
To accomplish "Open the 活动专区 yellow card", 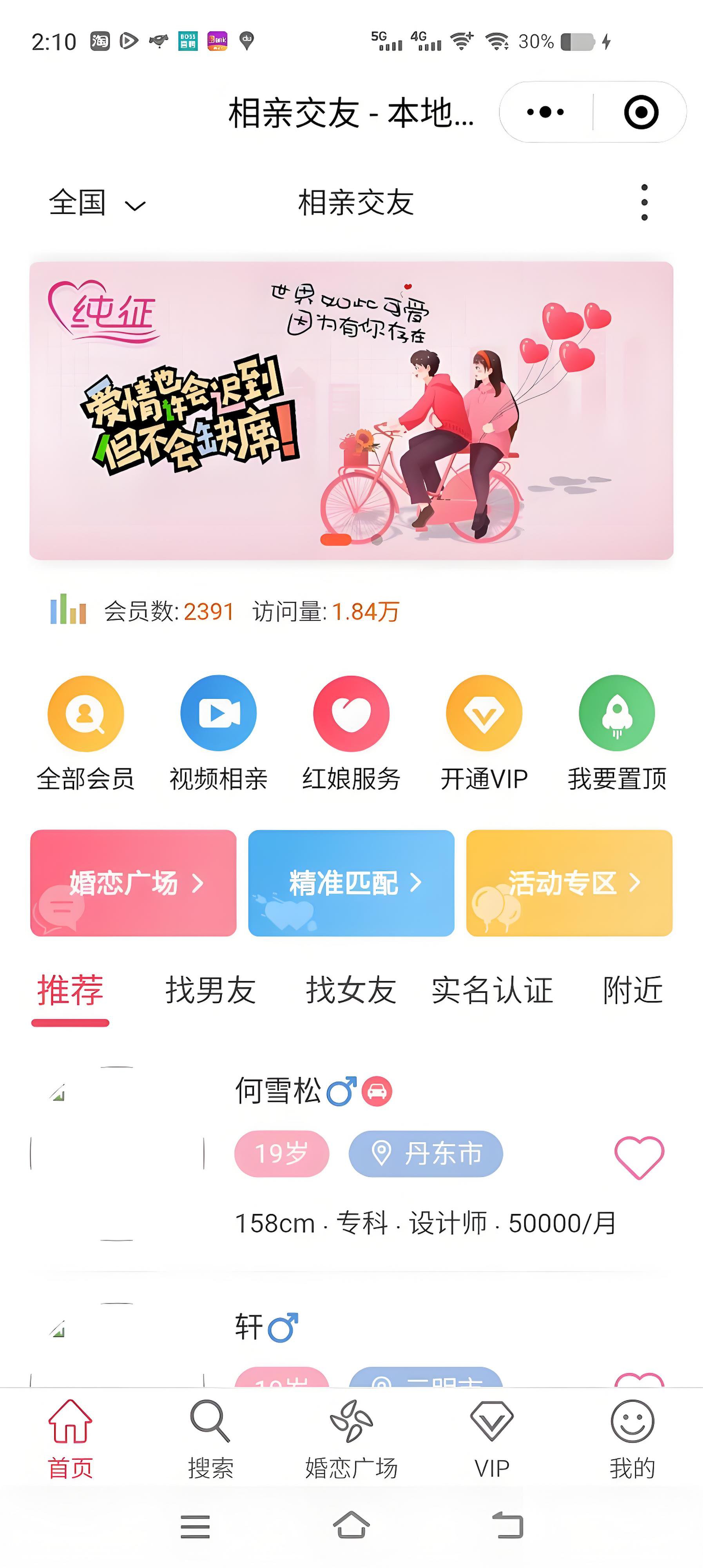I will (569, 883).
